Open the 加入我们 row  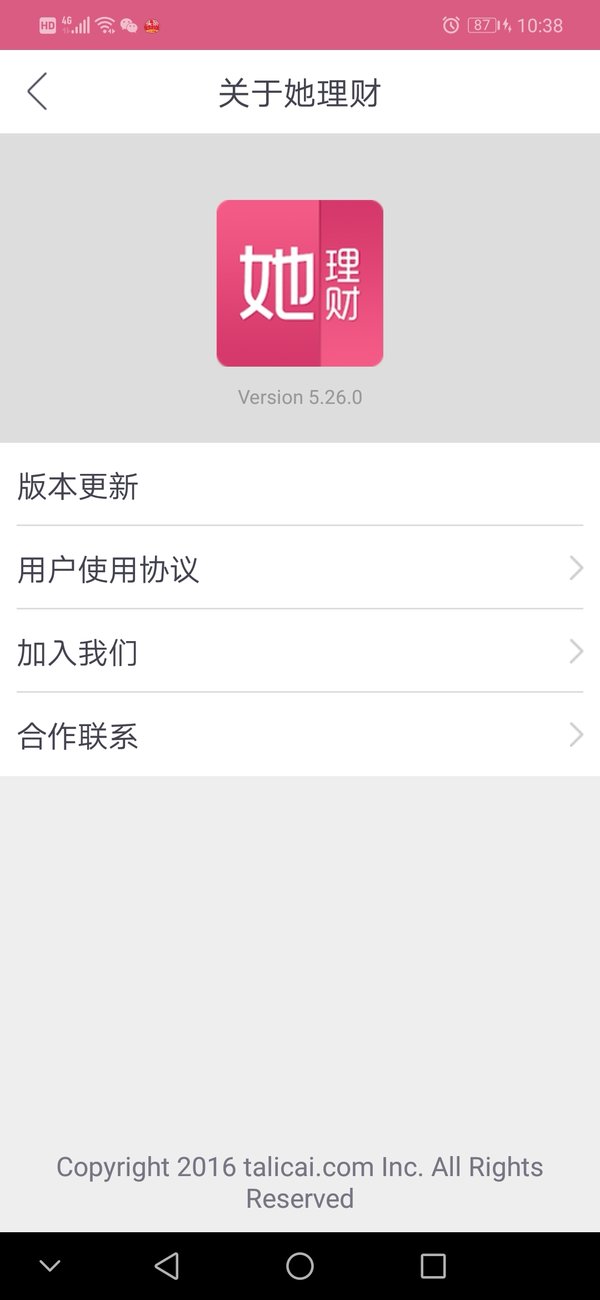click(300, 652)
